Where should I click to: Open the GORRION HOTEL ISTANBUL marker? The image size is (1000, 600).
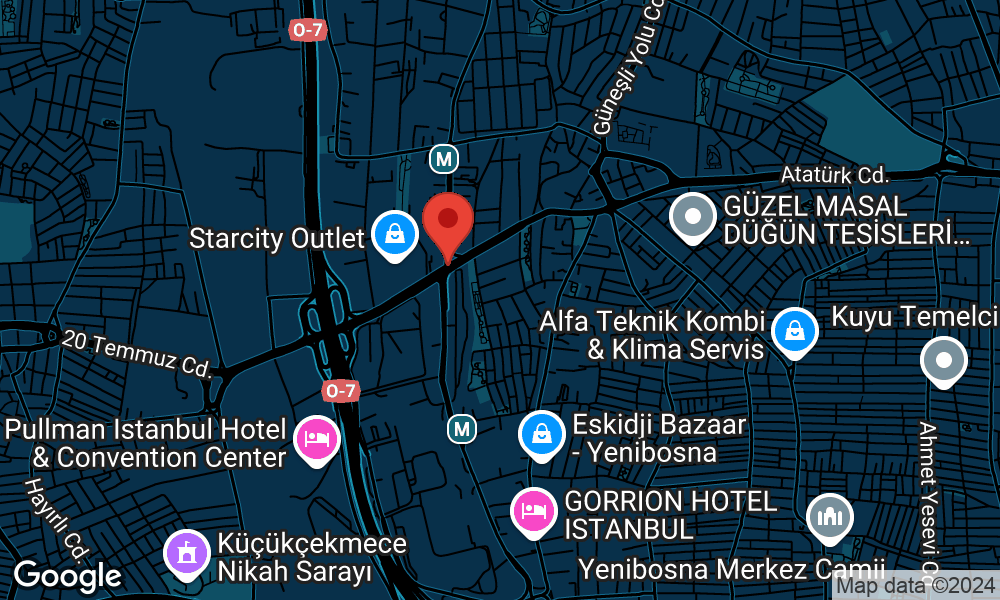click(535, 511)
